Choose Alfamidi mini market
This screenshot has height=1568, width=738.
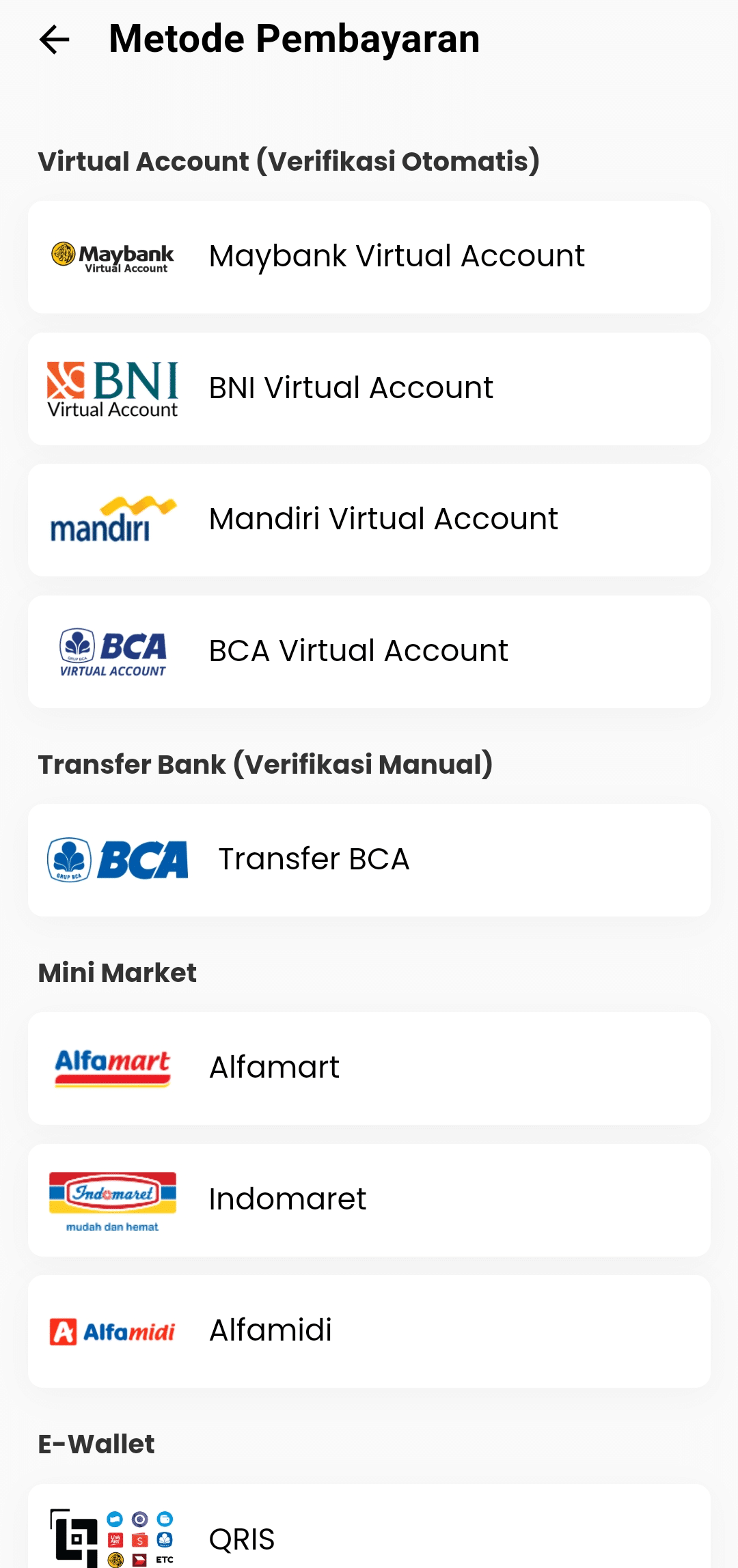coord(369,1331)
